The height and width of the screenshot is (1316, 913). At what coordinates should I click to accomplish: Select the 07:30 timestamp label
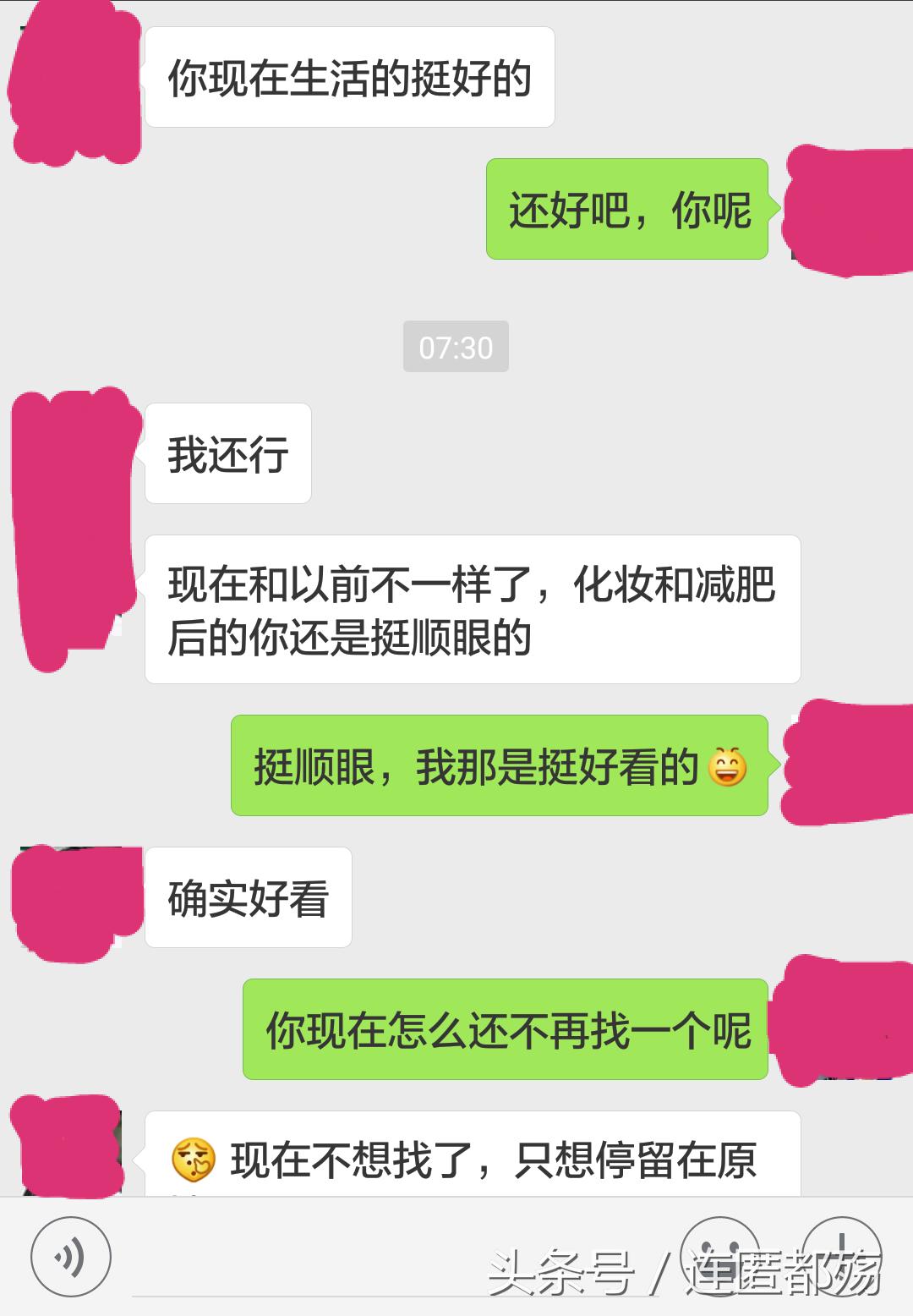coord(456,345)
